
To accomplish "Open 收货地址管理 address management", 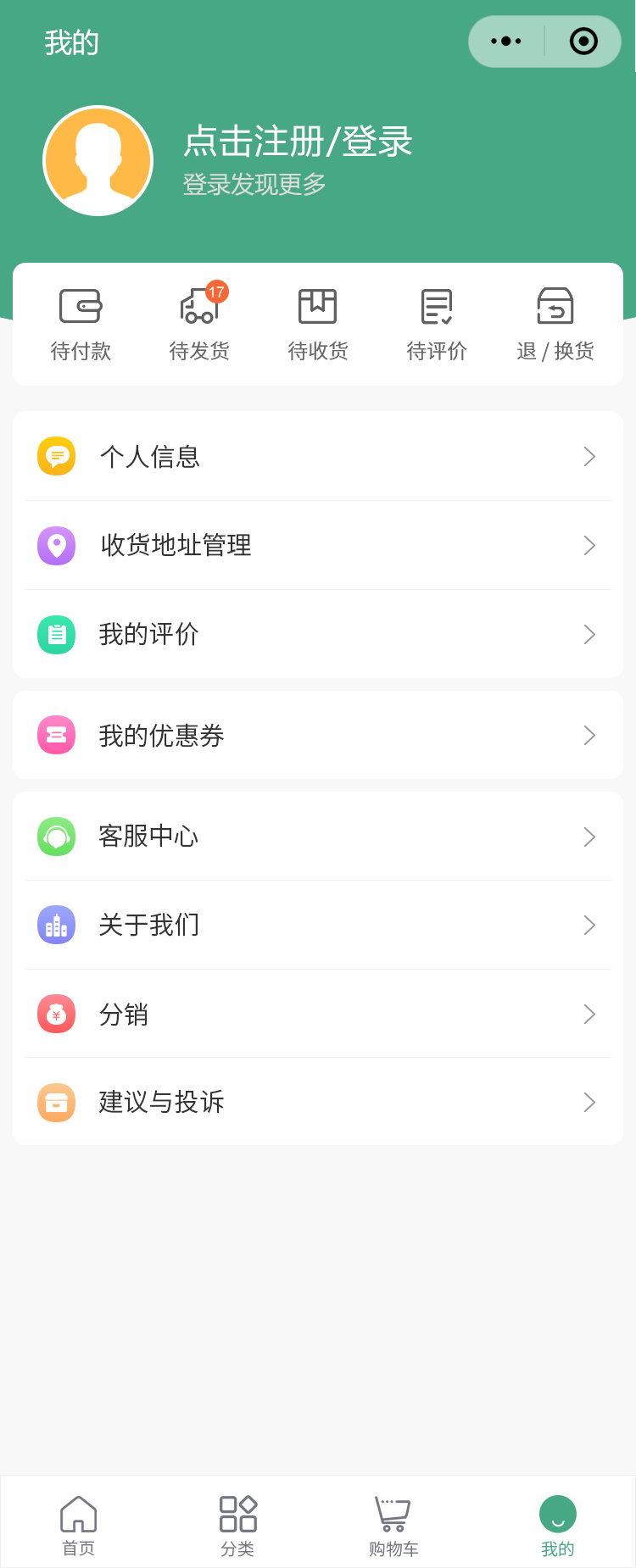I will point(318,545).
